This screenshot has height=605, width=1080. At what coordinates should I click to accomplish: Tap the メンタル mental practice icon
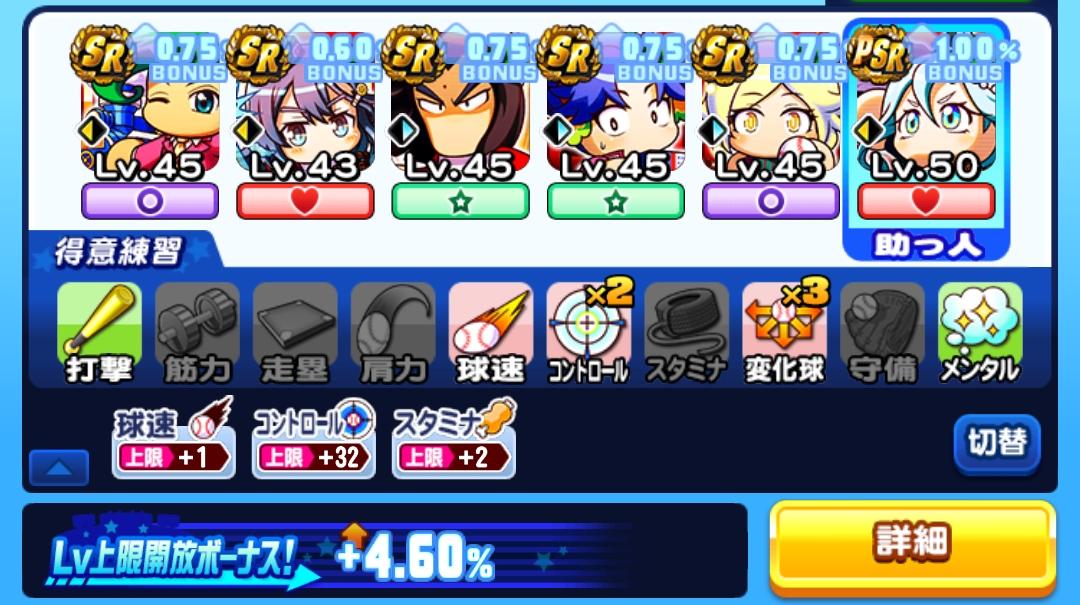point(980,332)
